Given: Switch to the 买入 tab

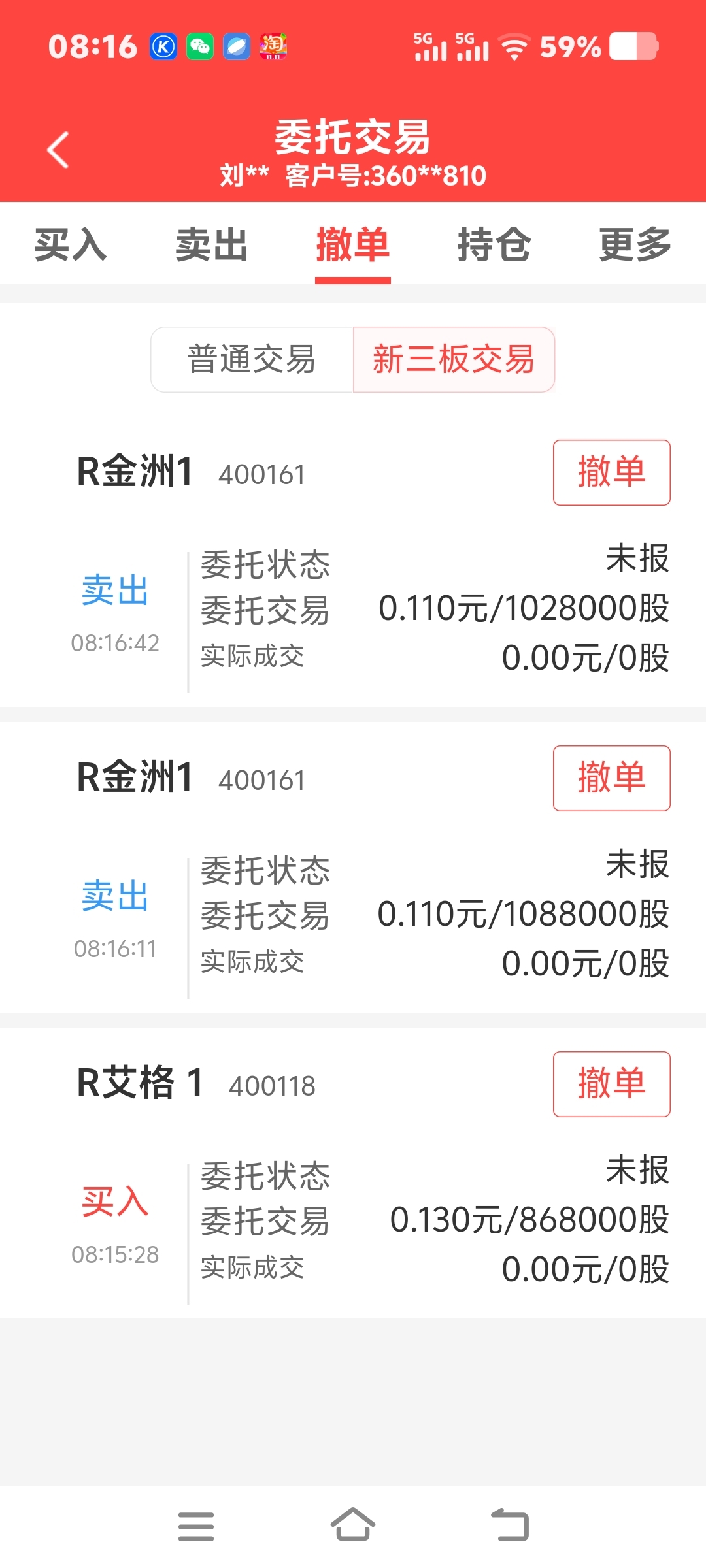Looking at the screenshot, I should [71, 245].
